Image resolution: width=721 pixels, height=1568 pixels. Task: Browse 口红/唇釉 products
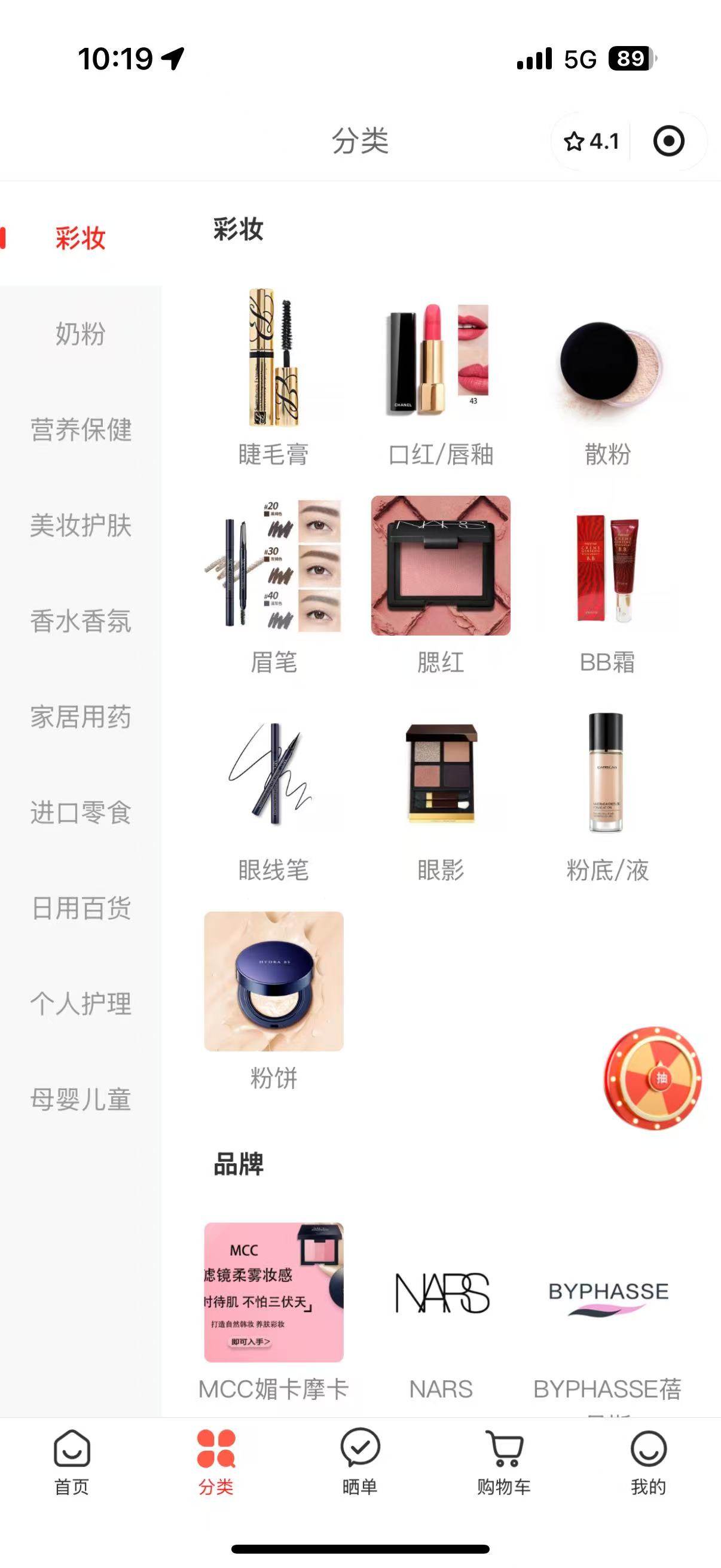(x=441, y=376)
